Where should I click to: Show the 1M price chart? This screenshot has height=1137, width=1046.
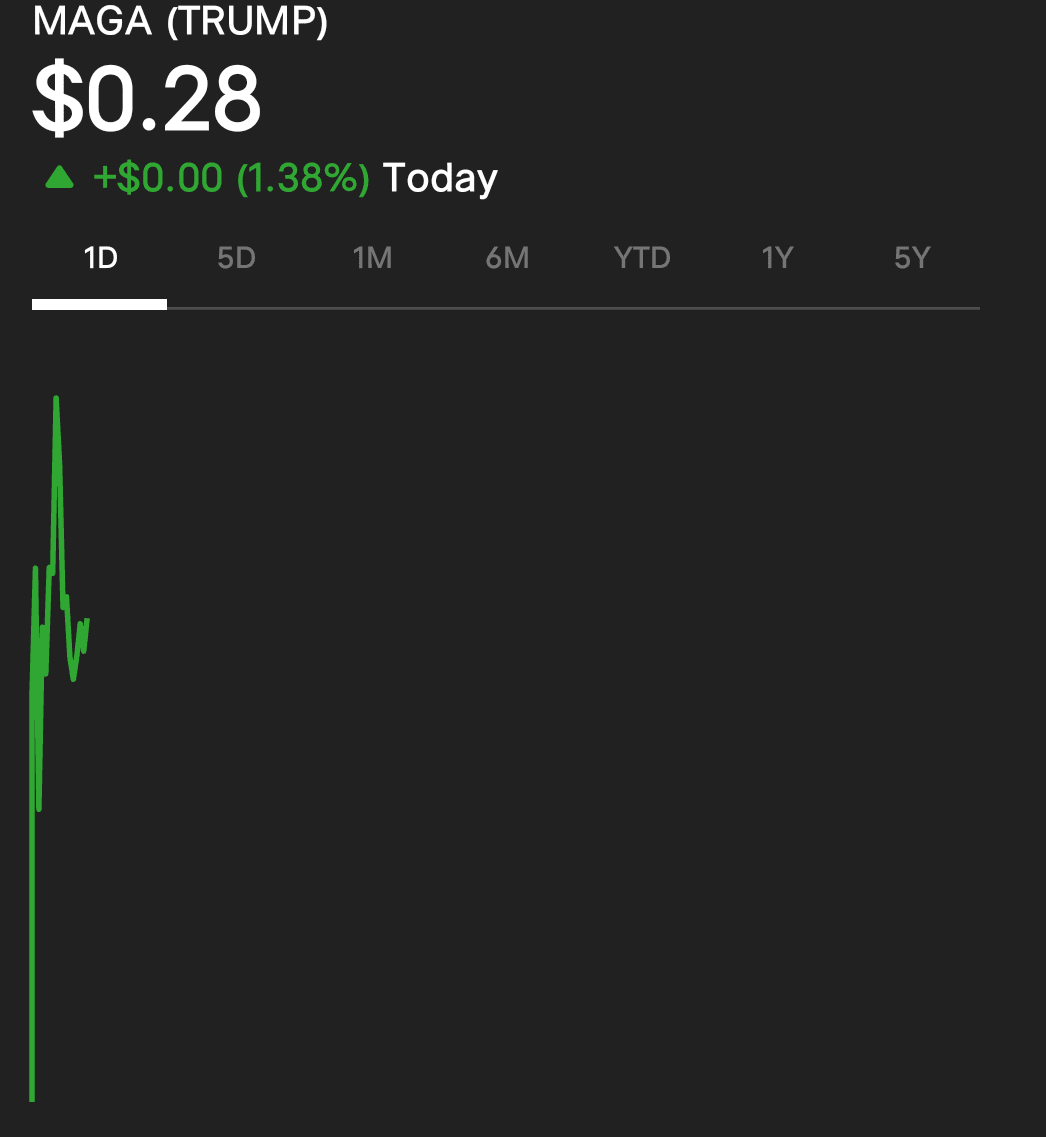click(372, 259)
